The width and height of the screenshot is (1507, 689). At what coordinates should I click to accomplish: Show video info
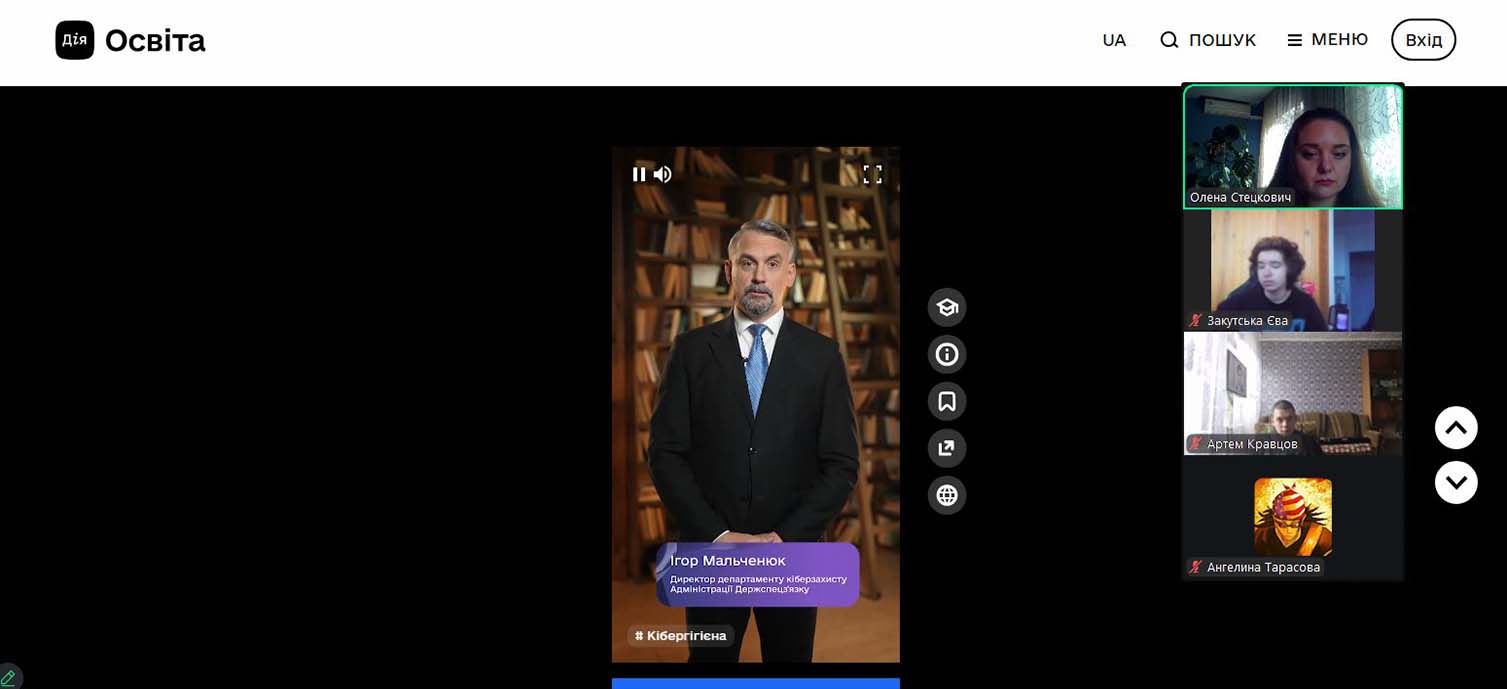[x=946, y=354]
